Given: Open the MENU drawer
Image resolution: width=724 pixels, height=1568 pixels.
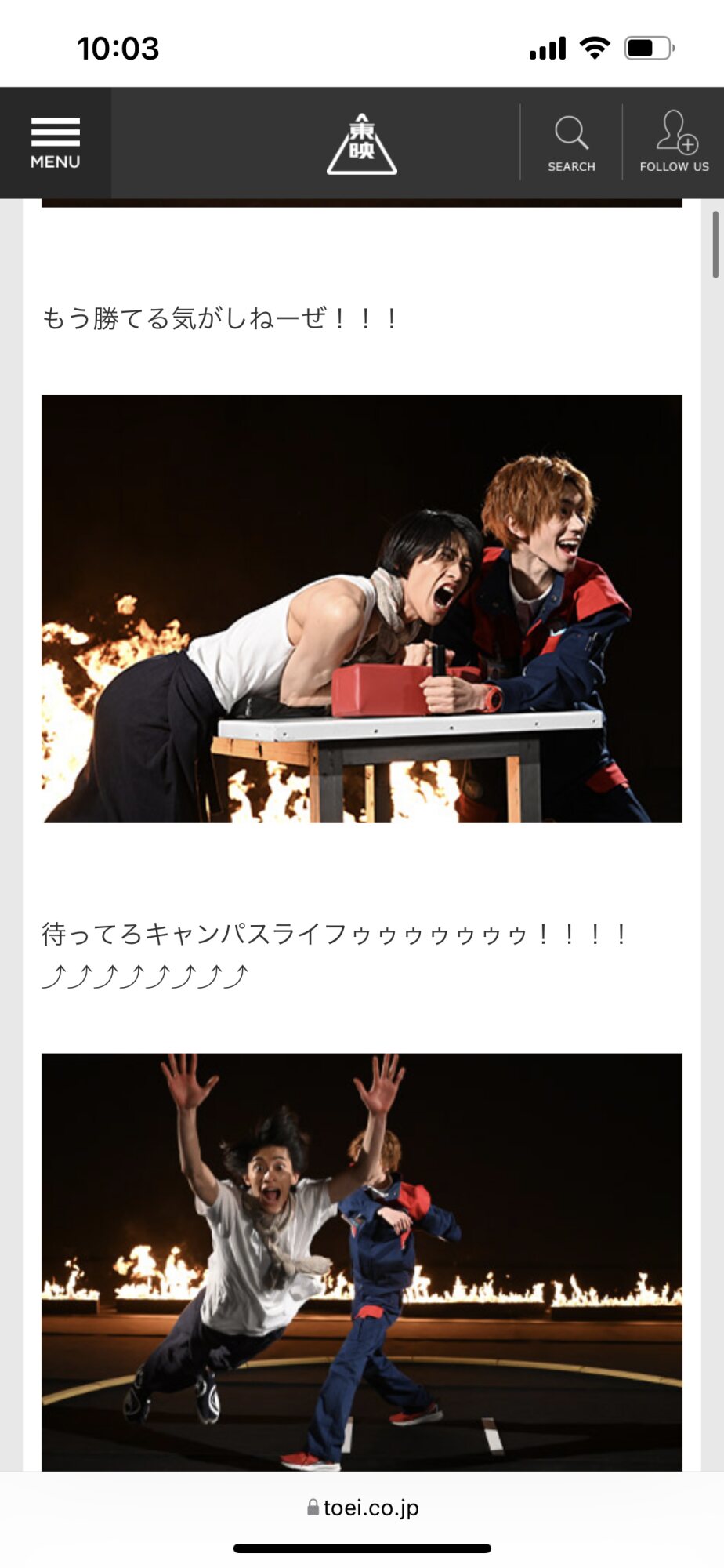Looking at the screenshot, I should (55, 143).
